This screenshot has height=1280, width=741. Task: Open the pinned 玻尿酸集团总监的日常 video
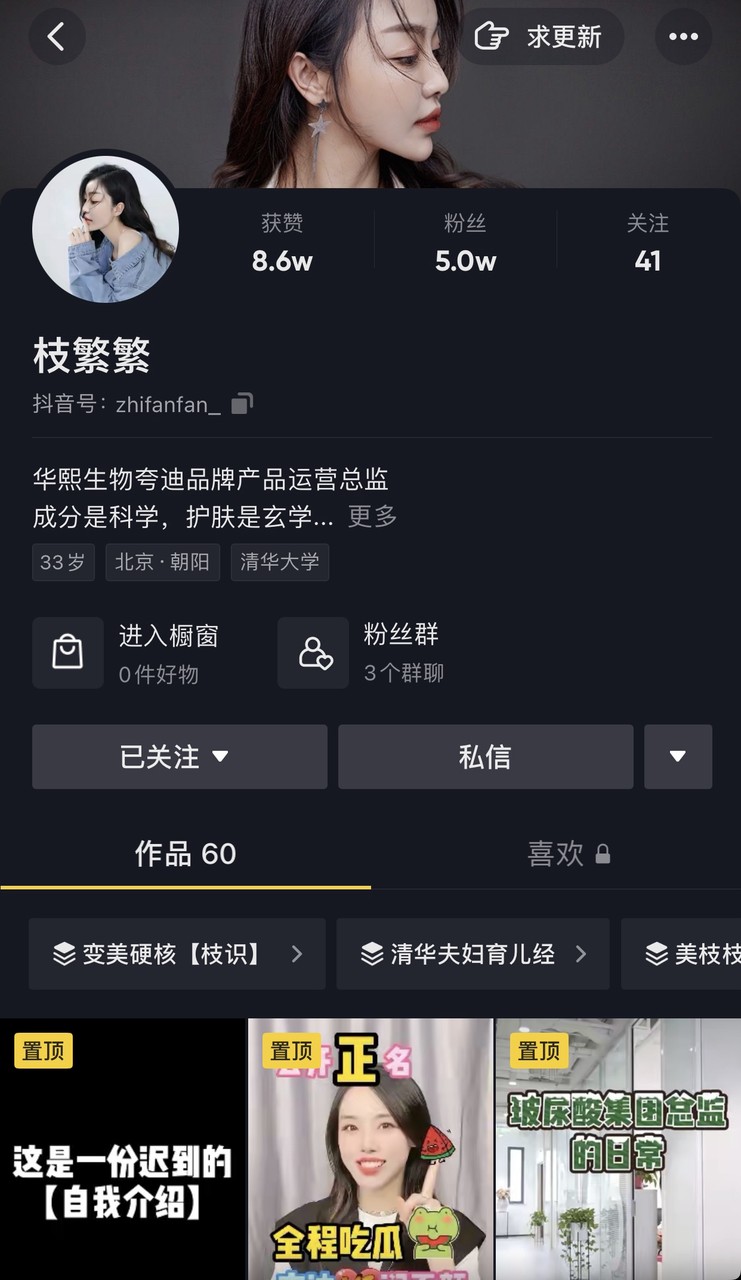618,1149
